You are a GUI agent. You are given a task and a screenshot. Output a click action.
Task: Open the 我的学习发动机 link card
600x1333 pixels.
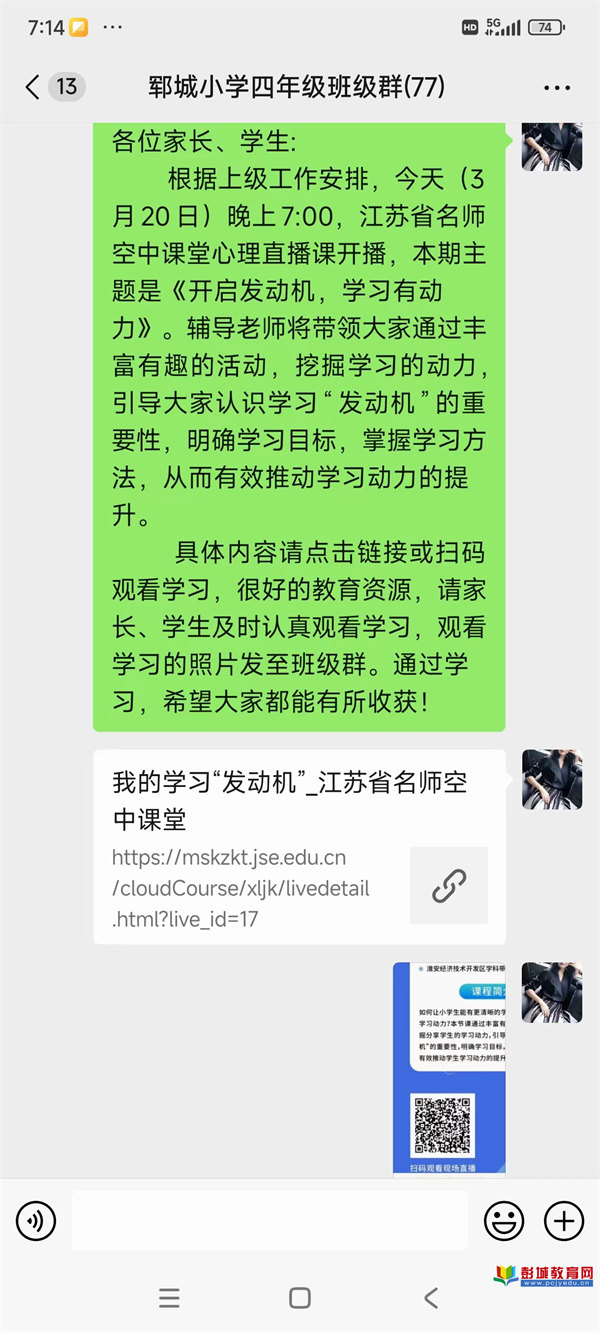click(299, 847)
